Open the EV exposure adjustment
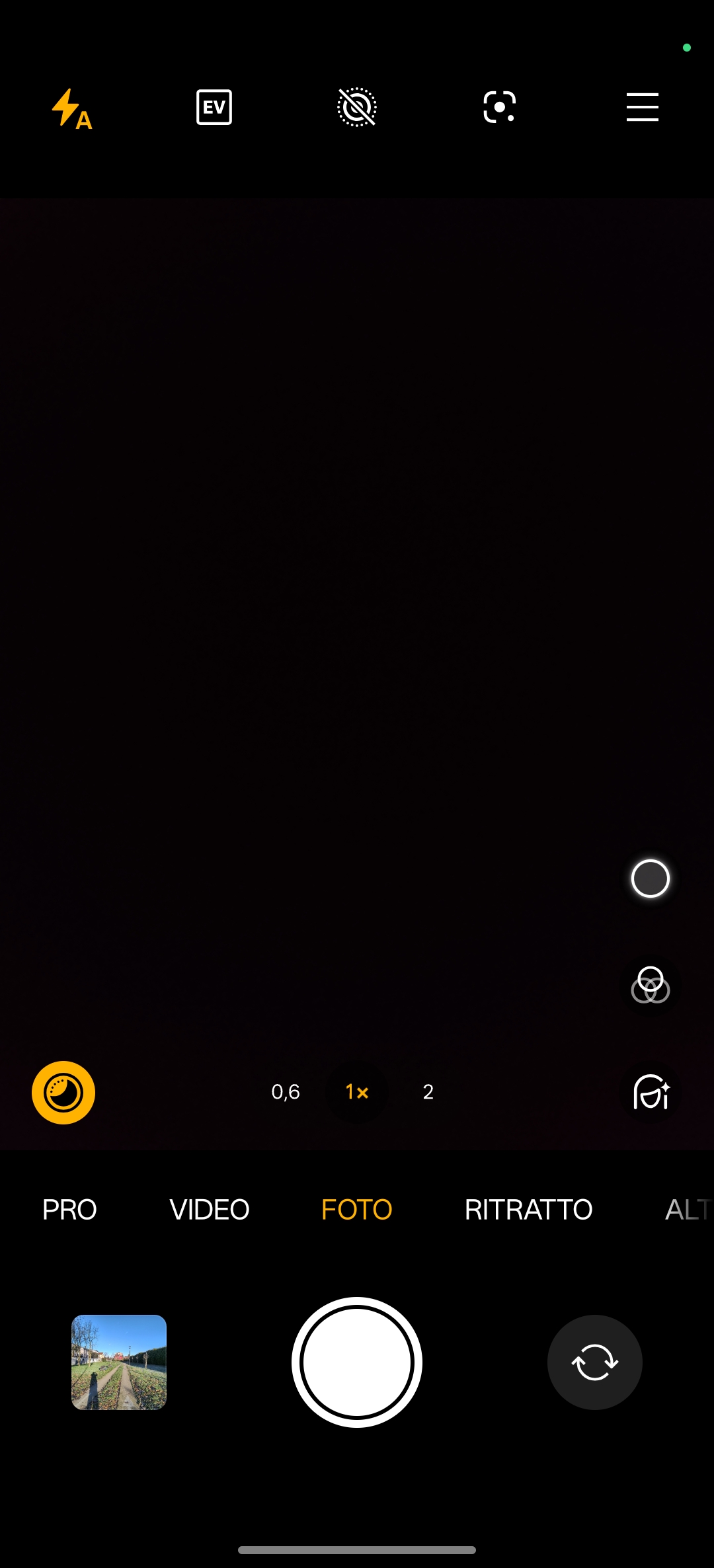The image size is (714, 1568). click(214, 107)
